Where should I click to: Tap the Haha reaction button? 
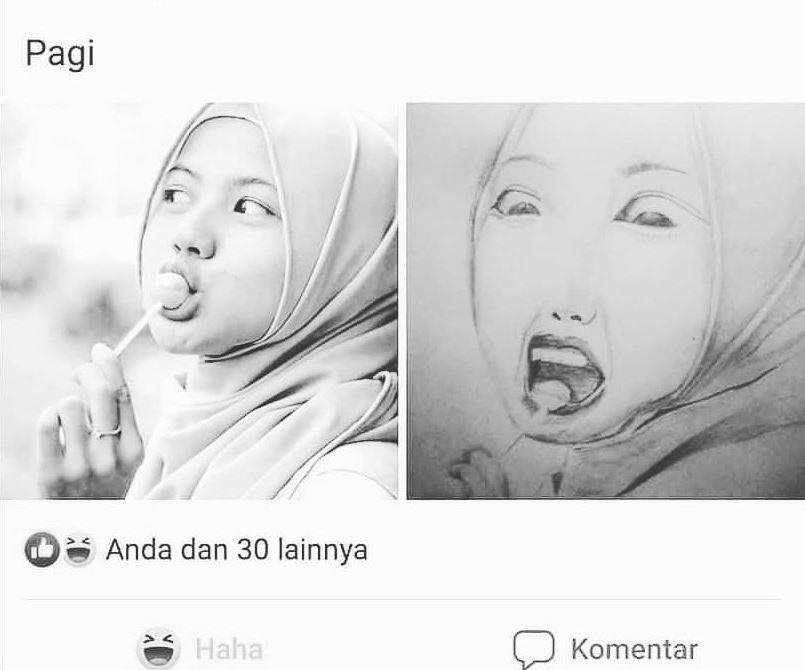tap(200, 648)
